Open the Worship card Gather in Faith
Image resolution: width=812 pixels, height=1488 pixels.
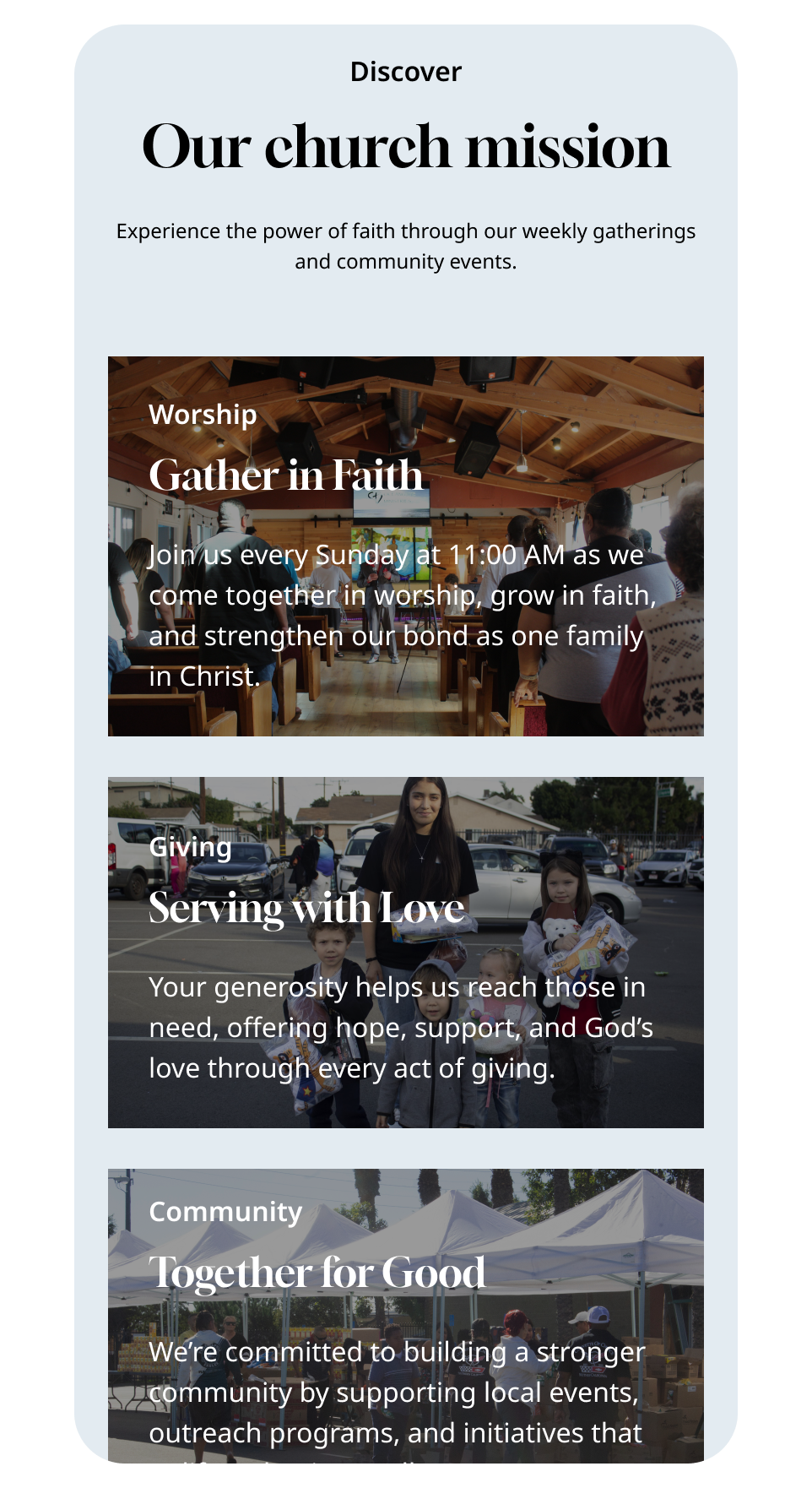(405, 546)
